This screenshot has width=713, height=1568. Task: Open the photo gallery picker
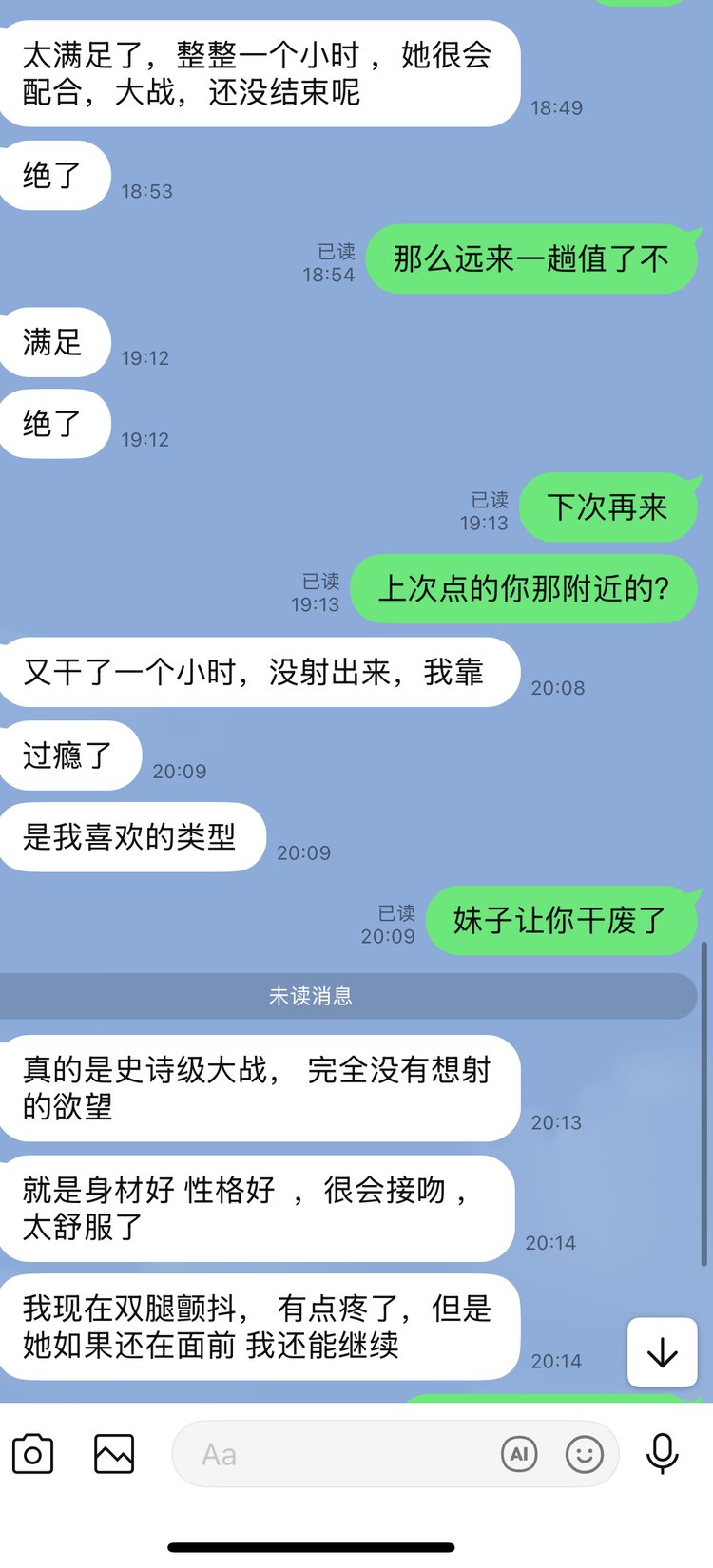point(114,1454)
